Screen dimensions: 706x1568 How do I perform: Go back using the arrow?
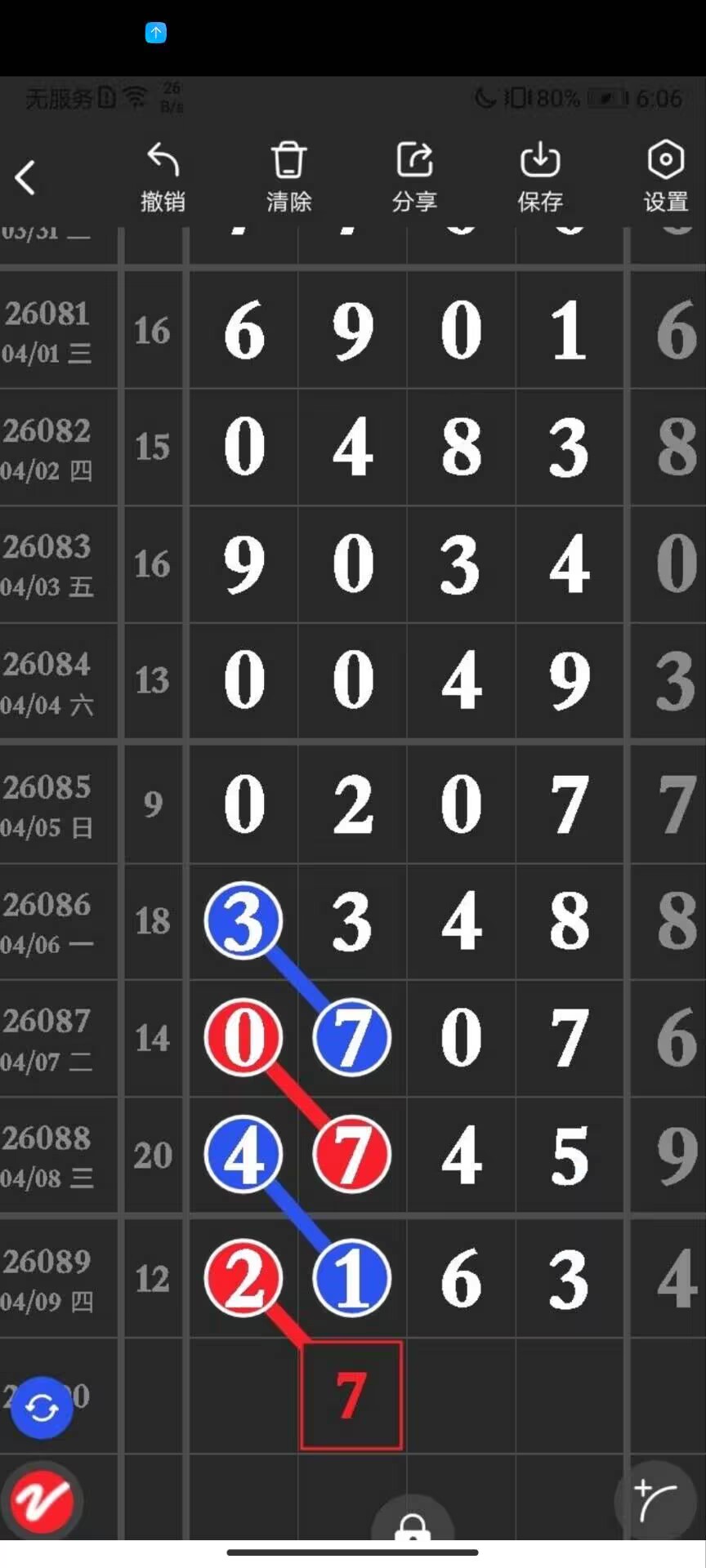coord(25,177)
